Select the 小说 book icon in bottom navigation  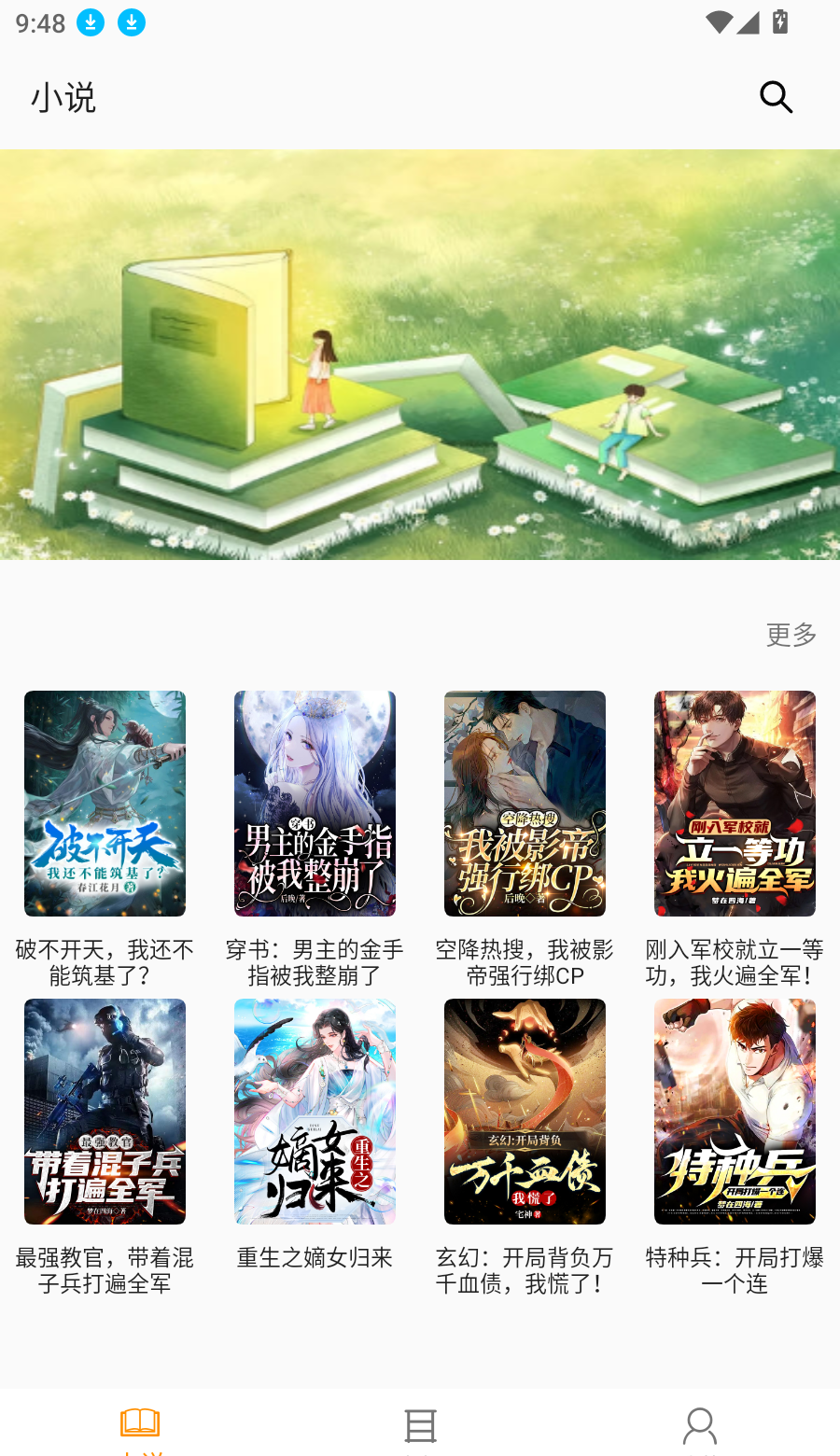pos(138,1422)
